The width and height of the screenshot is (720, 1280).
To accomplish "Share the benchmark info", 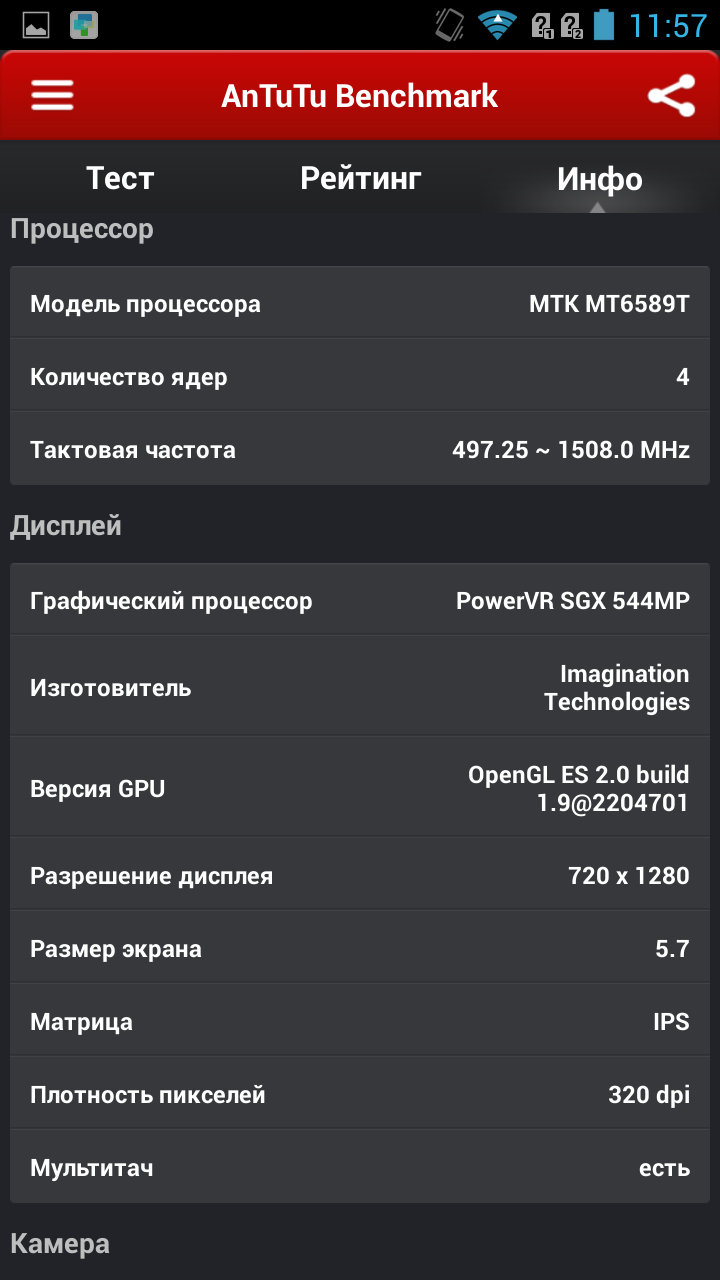I will tap(670, 96).
